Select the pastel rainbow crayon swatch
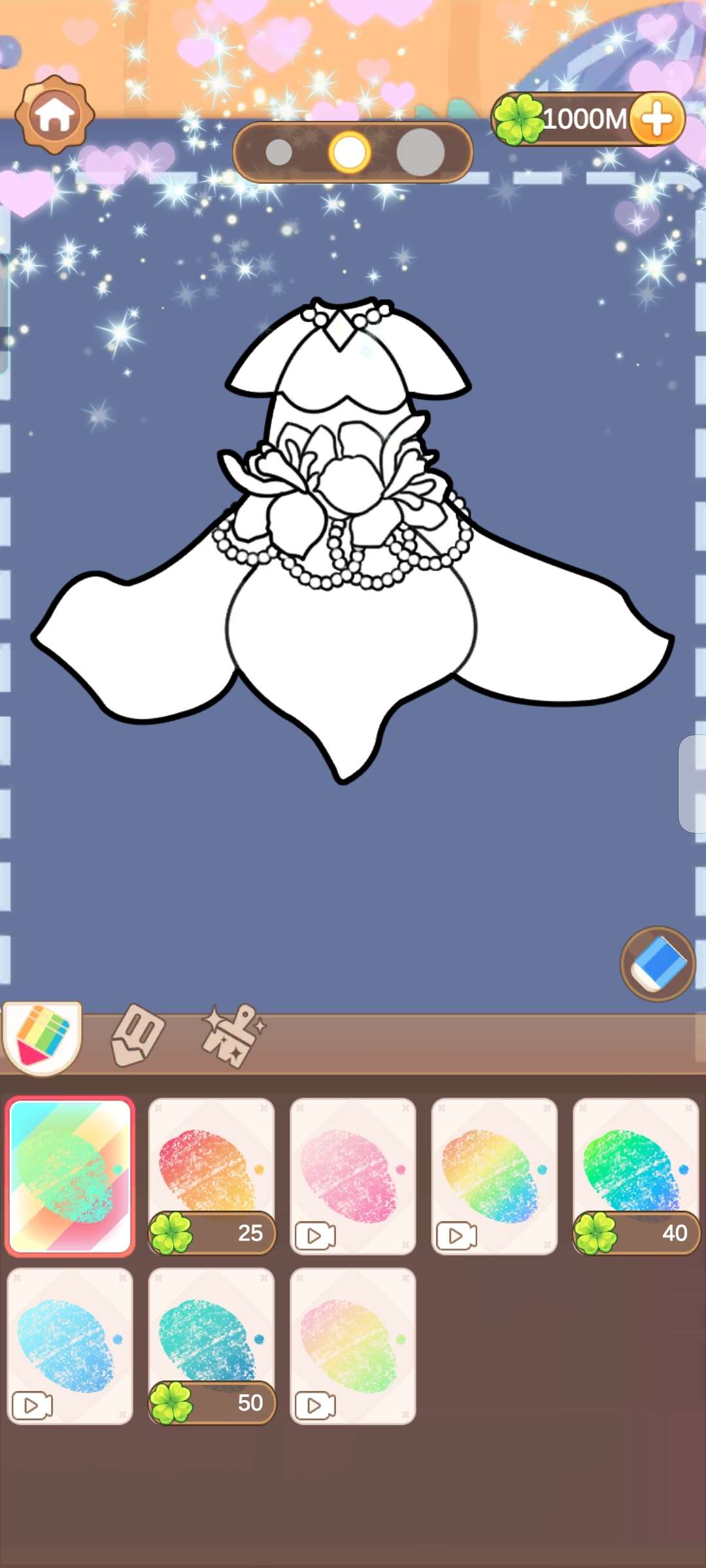706x1568 pixels. coord(70,1176)
